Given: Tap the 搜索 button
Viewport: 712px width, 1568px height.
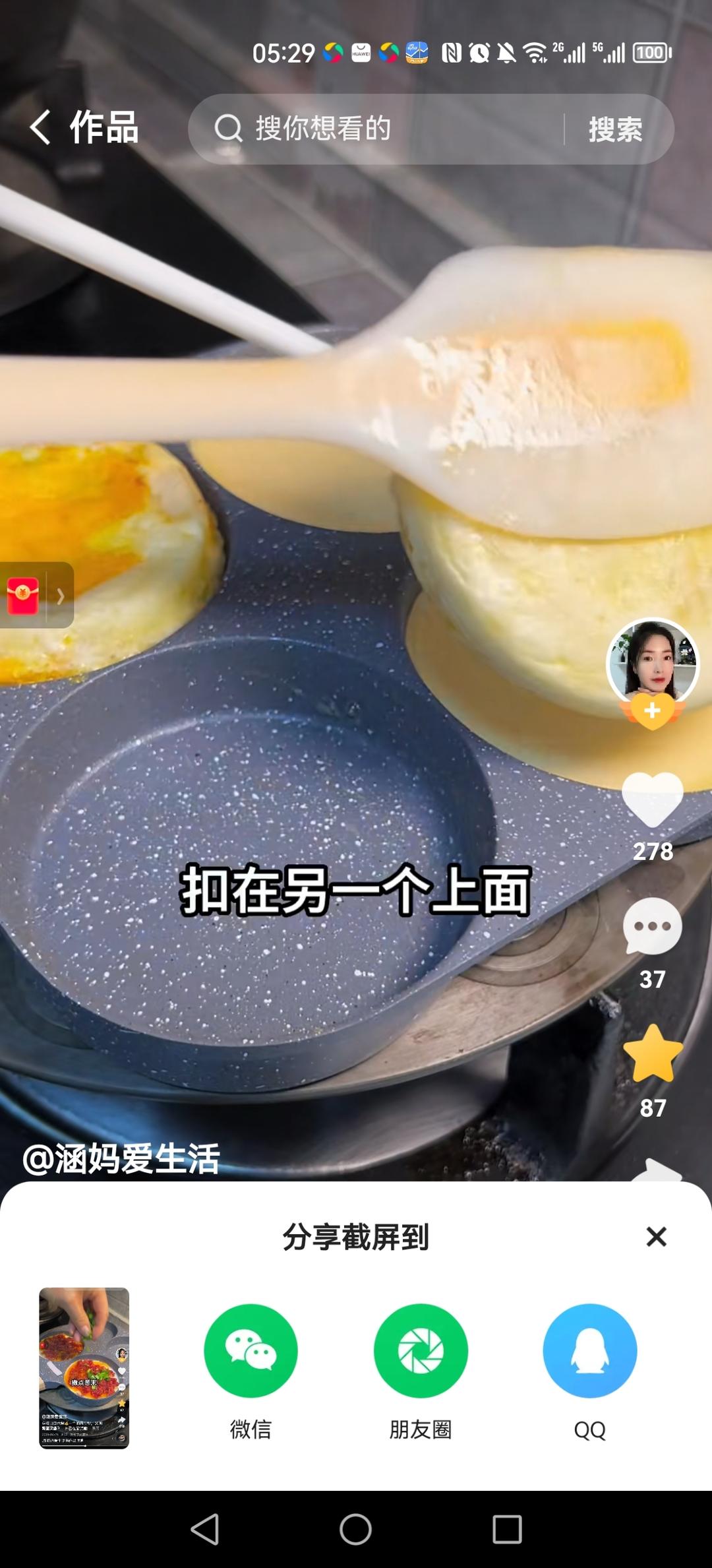Looking at the screenshot, I should [615, 129].
